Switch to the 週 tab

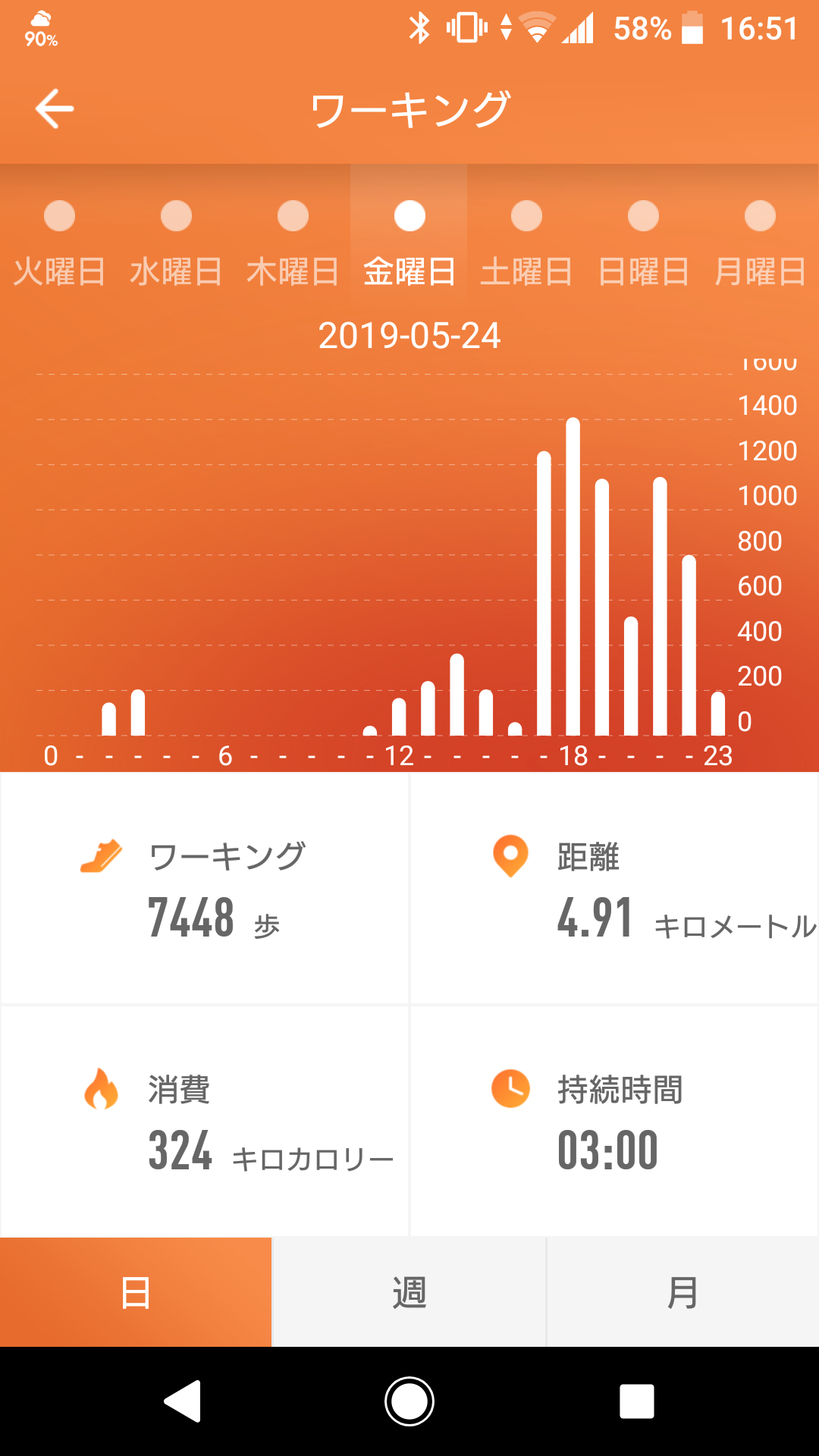pos(408,1289)
